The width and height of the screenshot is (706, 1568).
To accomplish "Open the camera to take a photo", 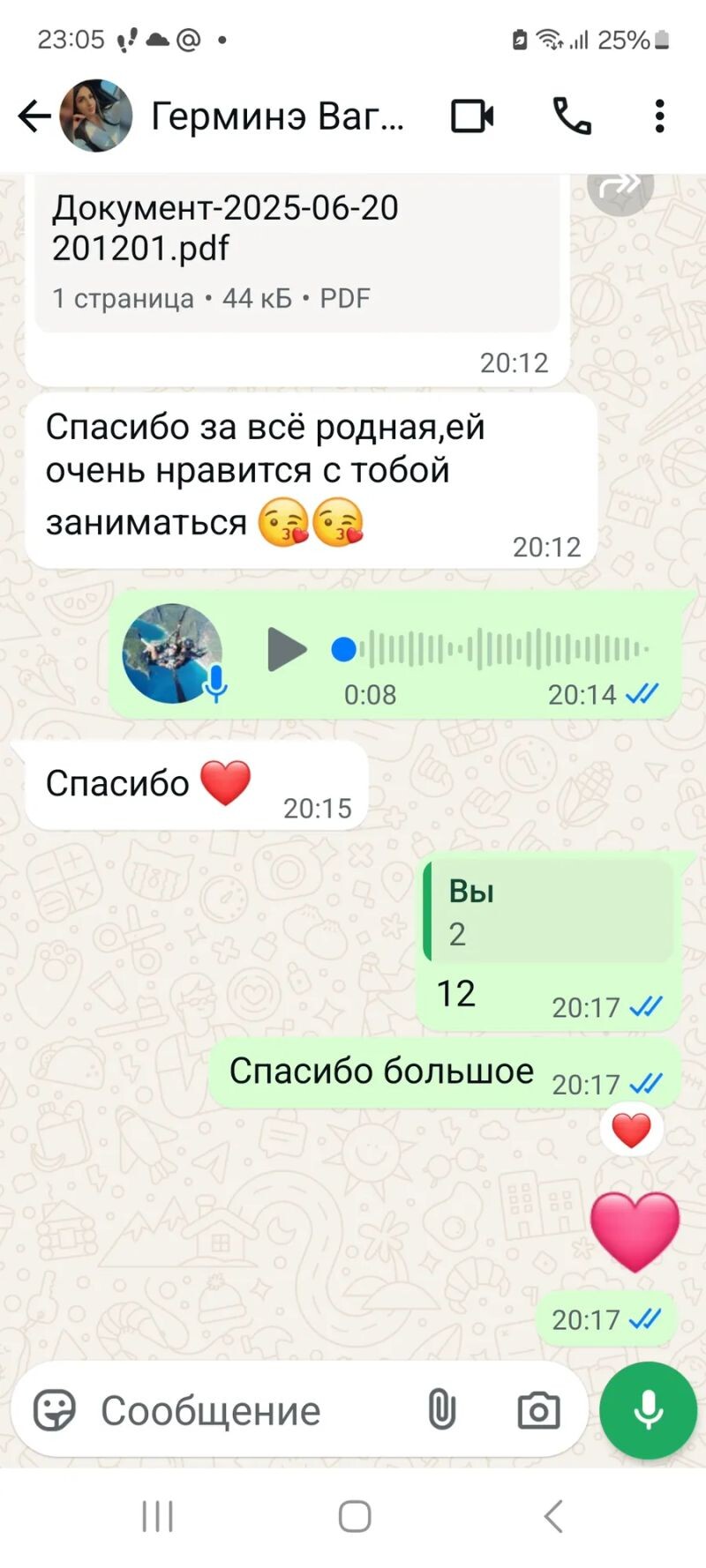I will tap(538, 1410).
